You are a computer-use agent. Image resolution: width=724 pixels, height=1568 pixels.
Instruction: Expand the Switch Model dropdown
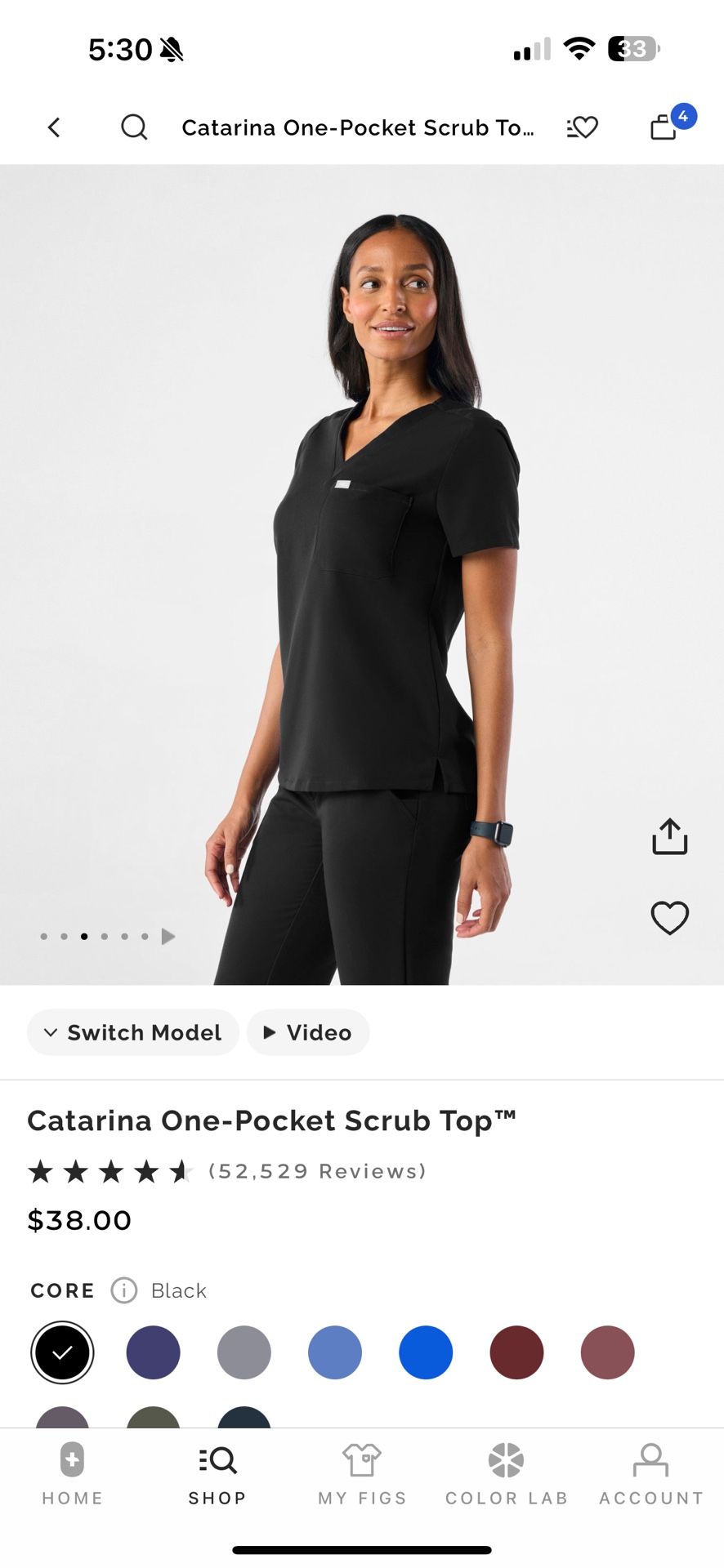[x=133, y=1032]
